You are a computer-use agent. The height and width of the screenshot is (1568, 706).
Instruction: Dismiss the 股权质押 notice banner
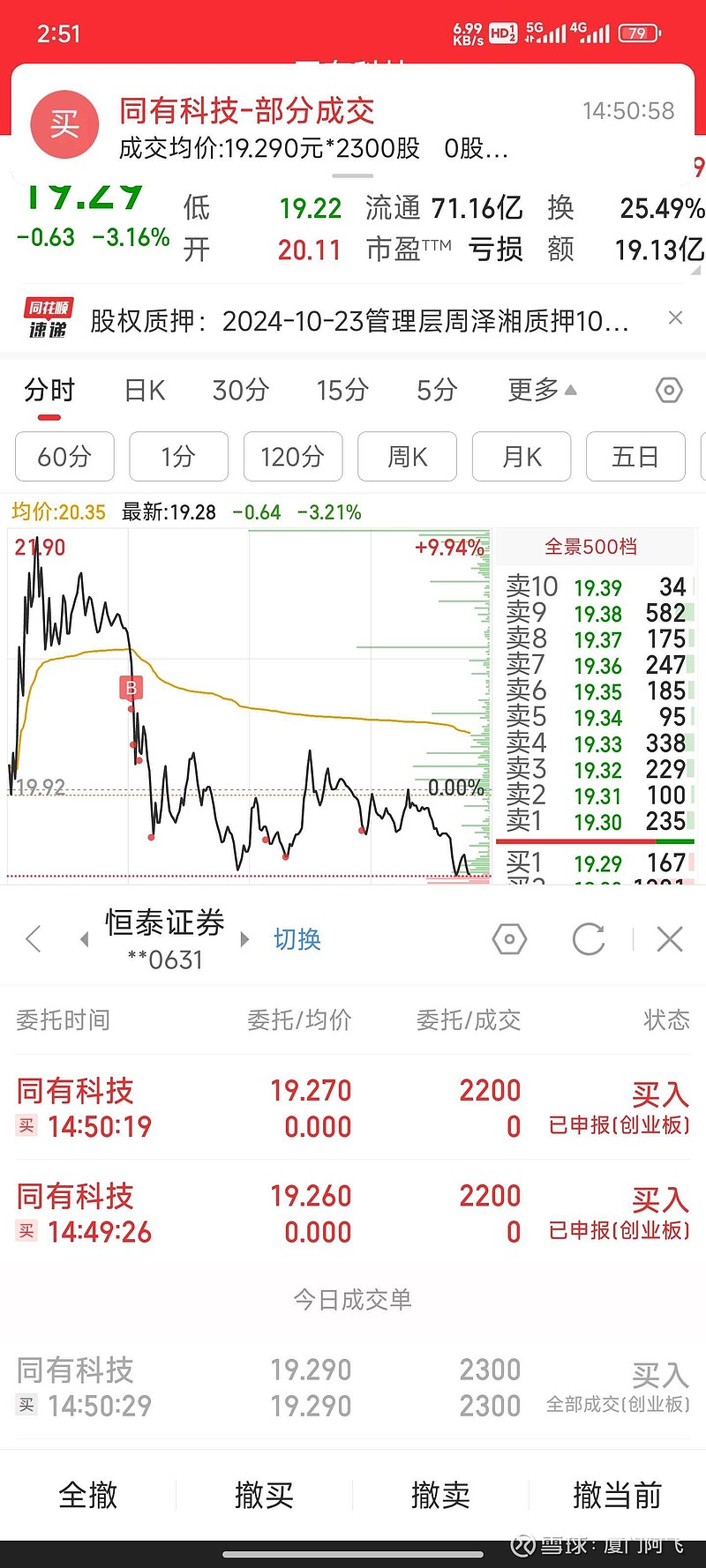[675, 317]
